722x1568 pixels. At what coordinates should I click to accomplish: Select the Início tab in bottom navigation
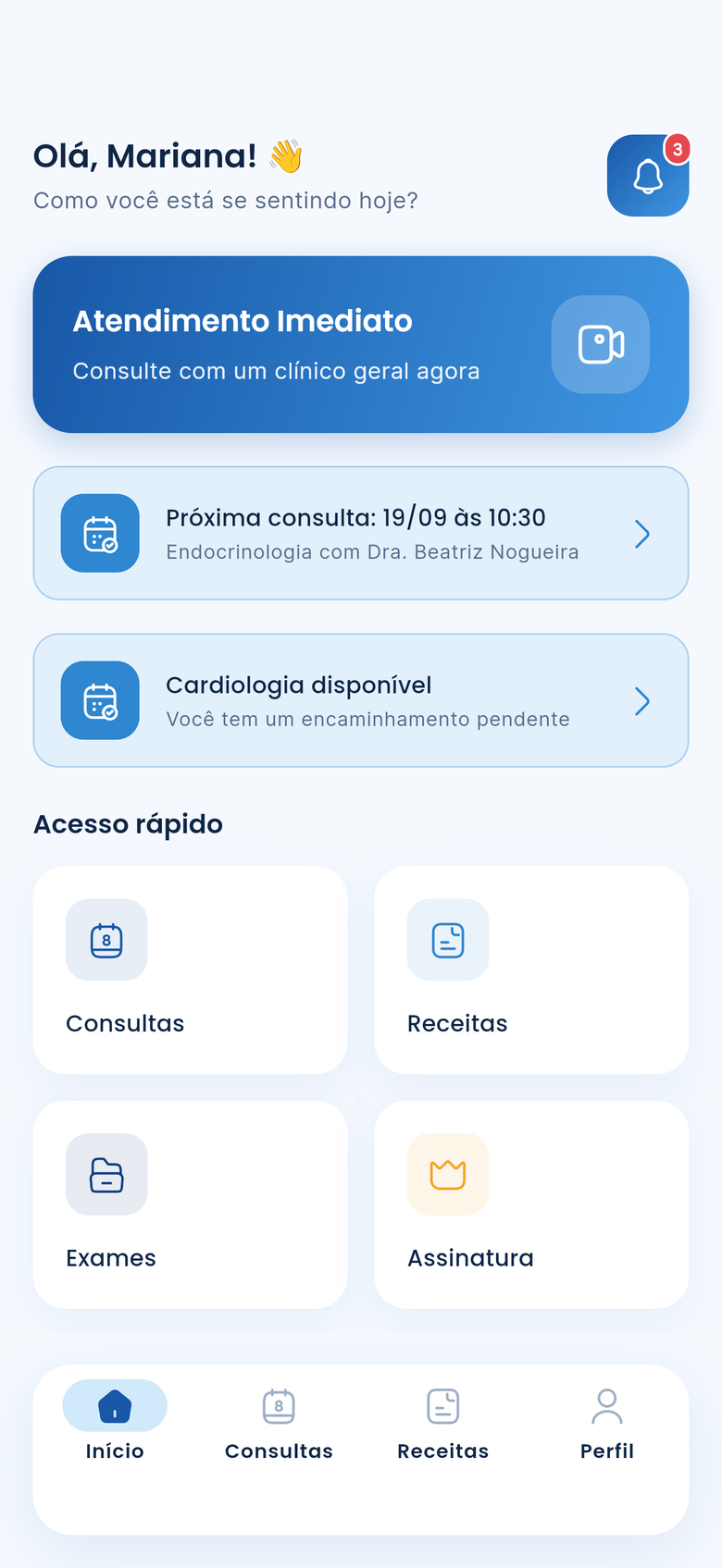(115, 1422)
